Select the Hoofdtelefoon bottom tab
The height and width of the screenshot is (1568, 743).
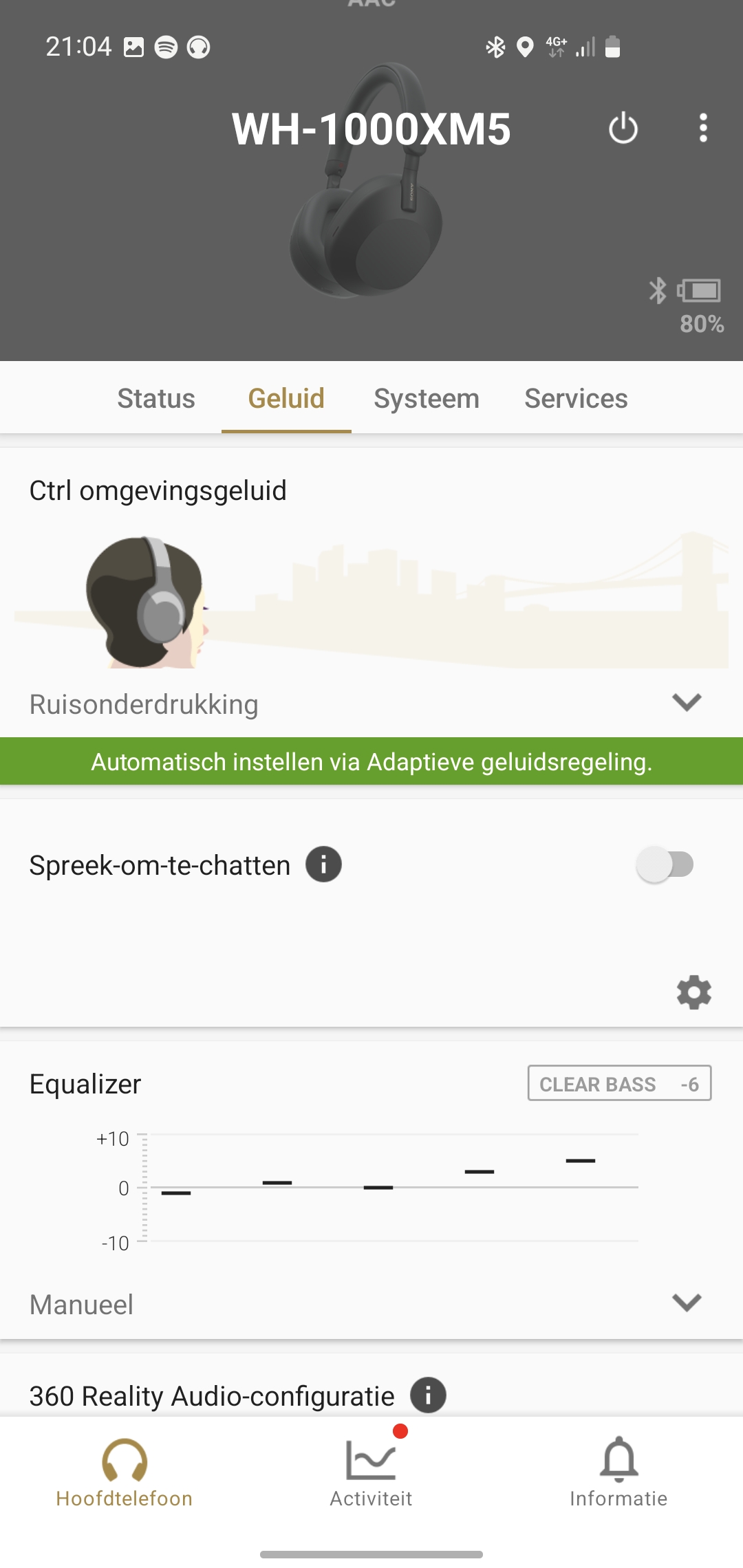point(125,1472)
